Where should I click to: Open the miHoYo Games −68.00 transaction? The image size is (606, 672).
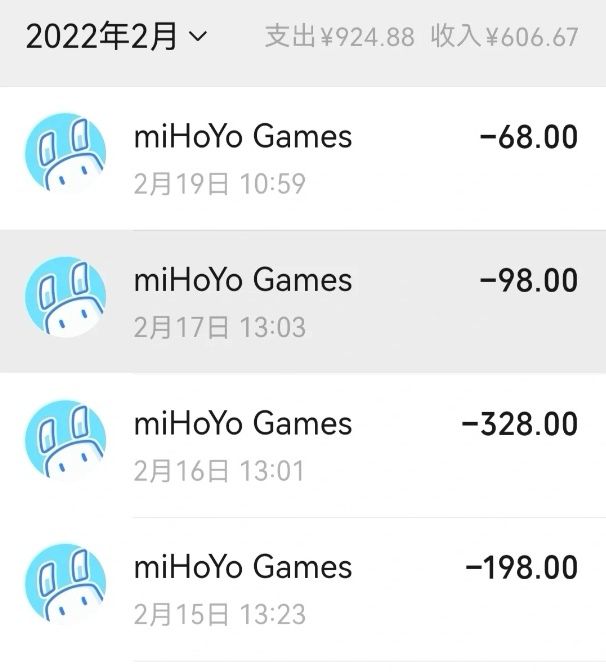303,158
